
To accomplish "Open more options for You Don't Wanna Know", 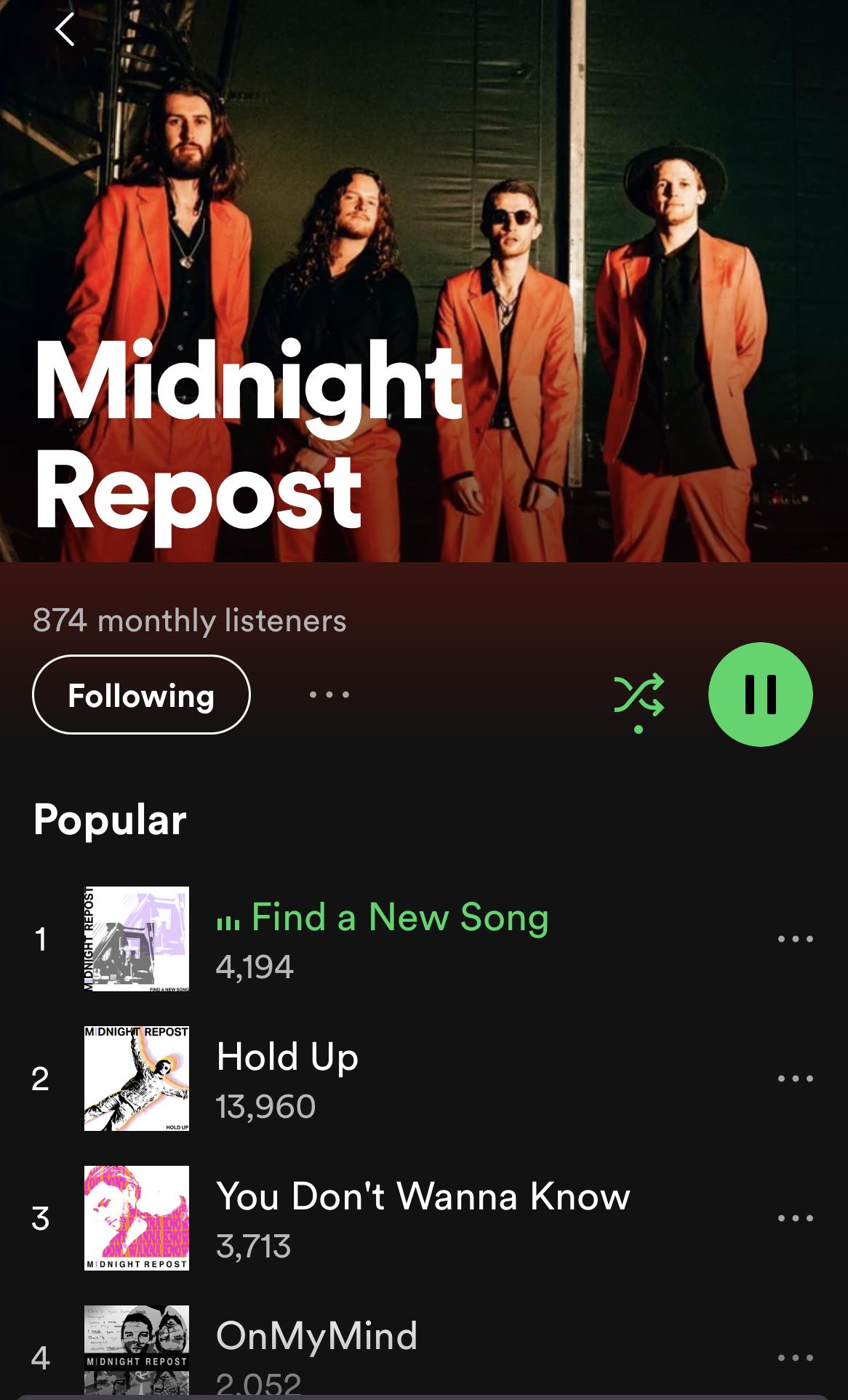I will pos(795,1218).
